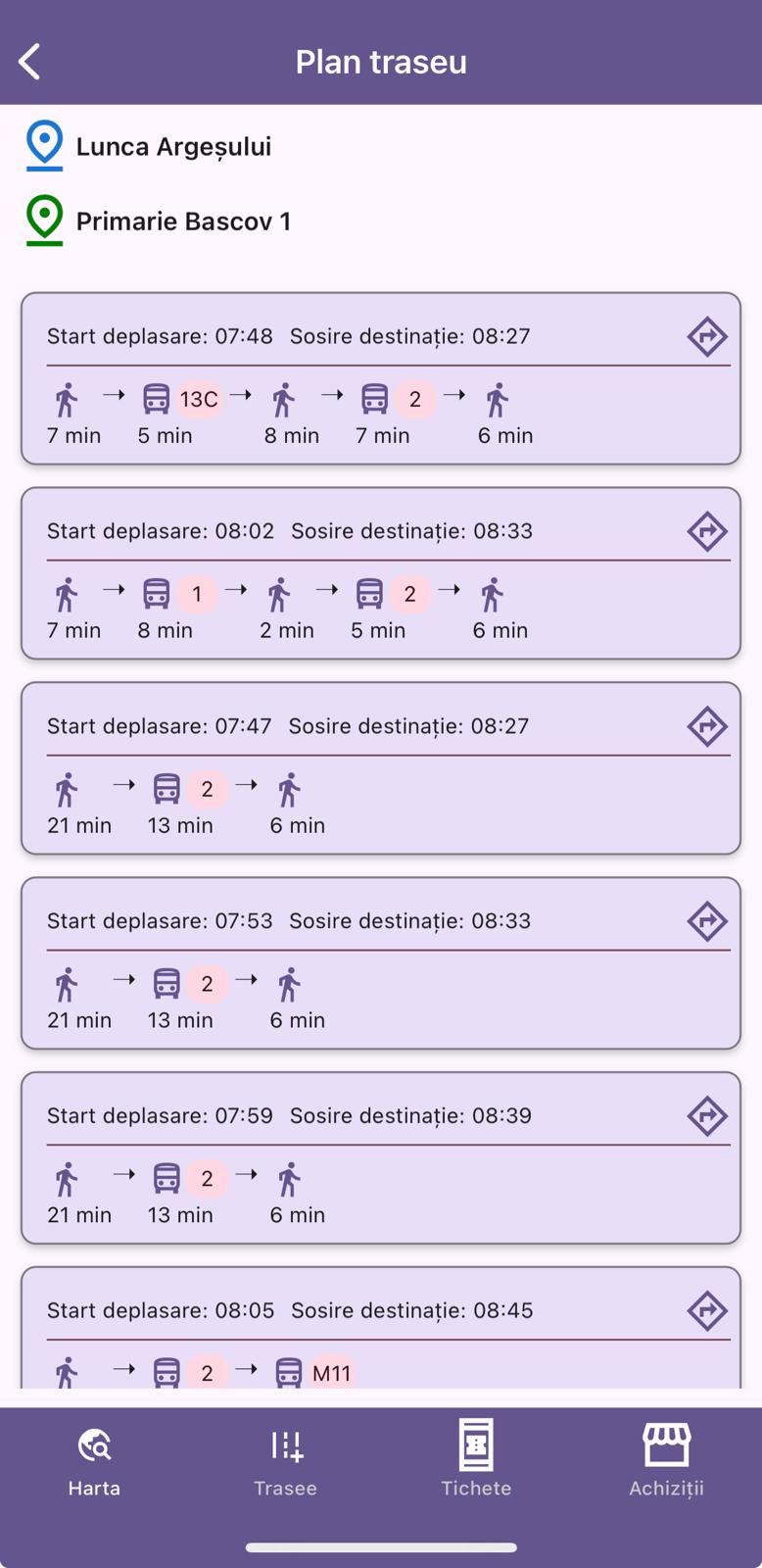Go to the Achiziții tab
Viewport: 762px width, 1568px height.
[x=666, y=1462]
